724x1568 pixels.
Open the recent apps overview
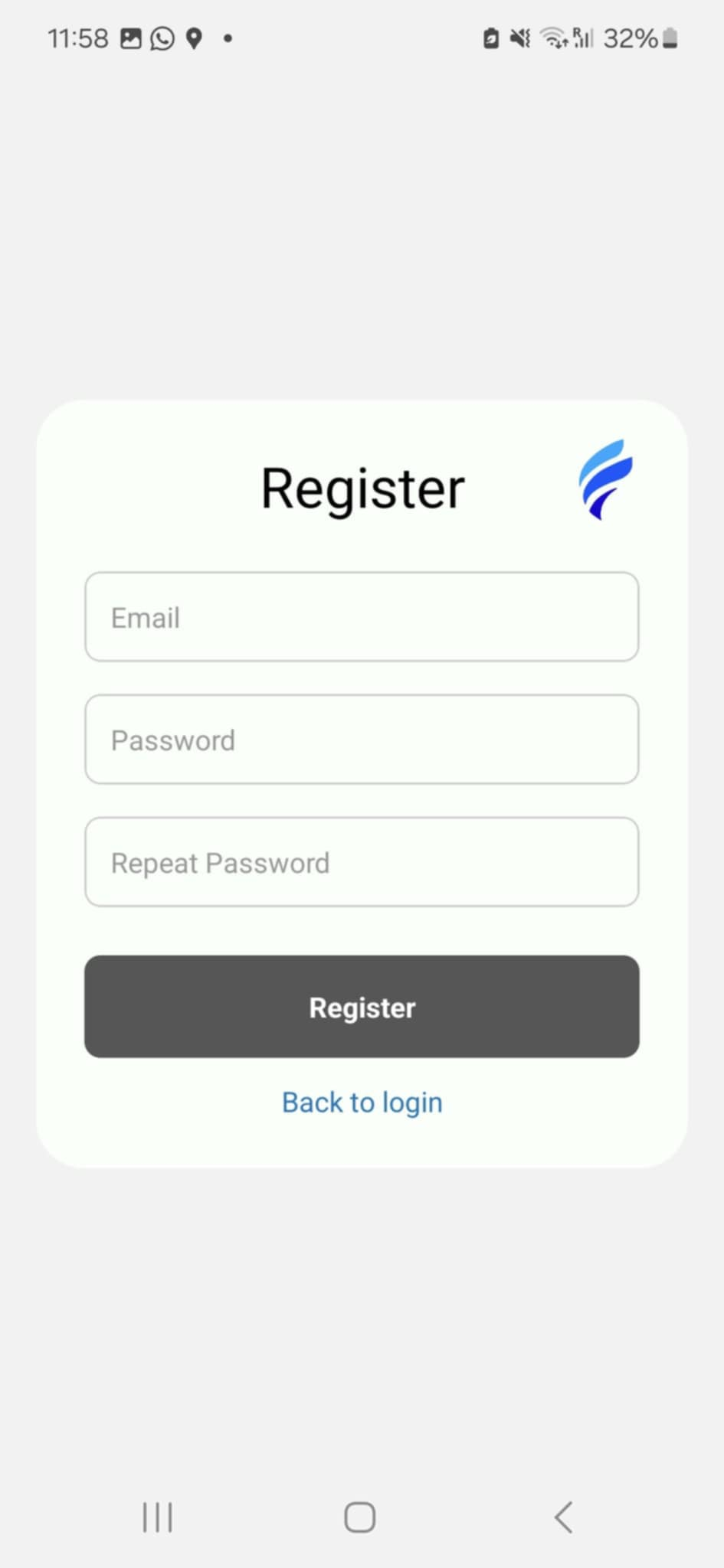click(x=158, y=1517)
